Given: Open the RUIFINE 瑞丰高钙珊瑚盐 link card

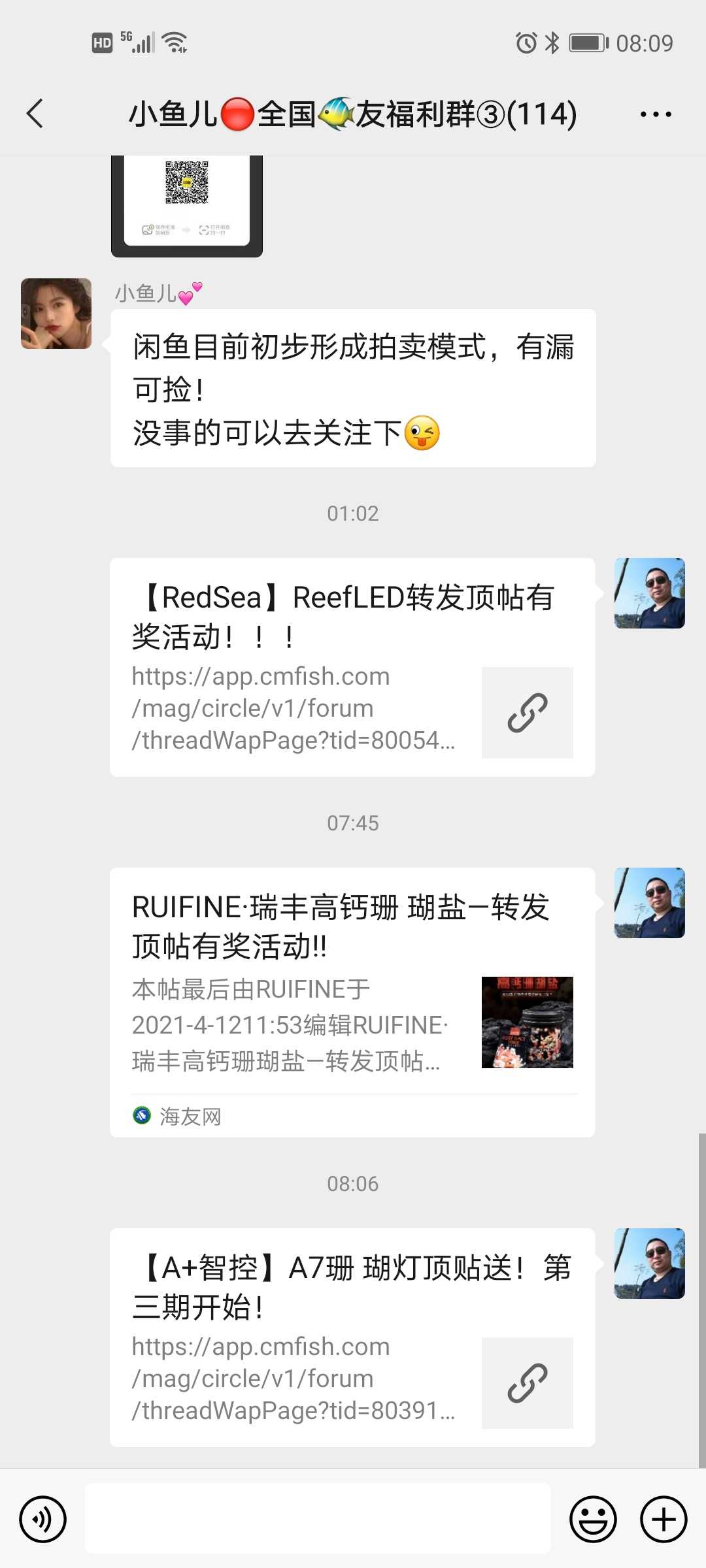Looking at the screenshot, I should point(352,1002).
